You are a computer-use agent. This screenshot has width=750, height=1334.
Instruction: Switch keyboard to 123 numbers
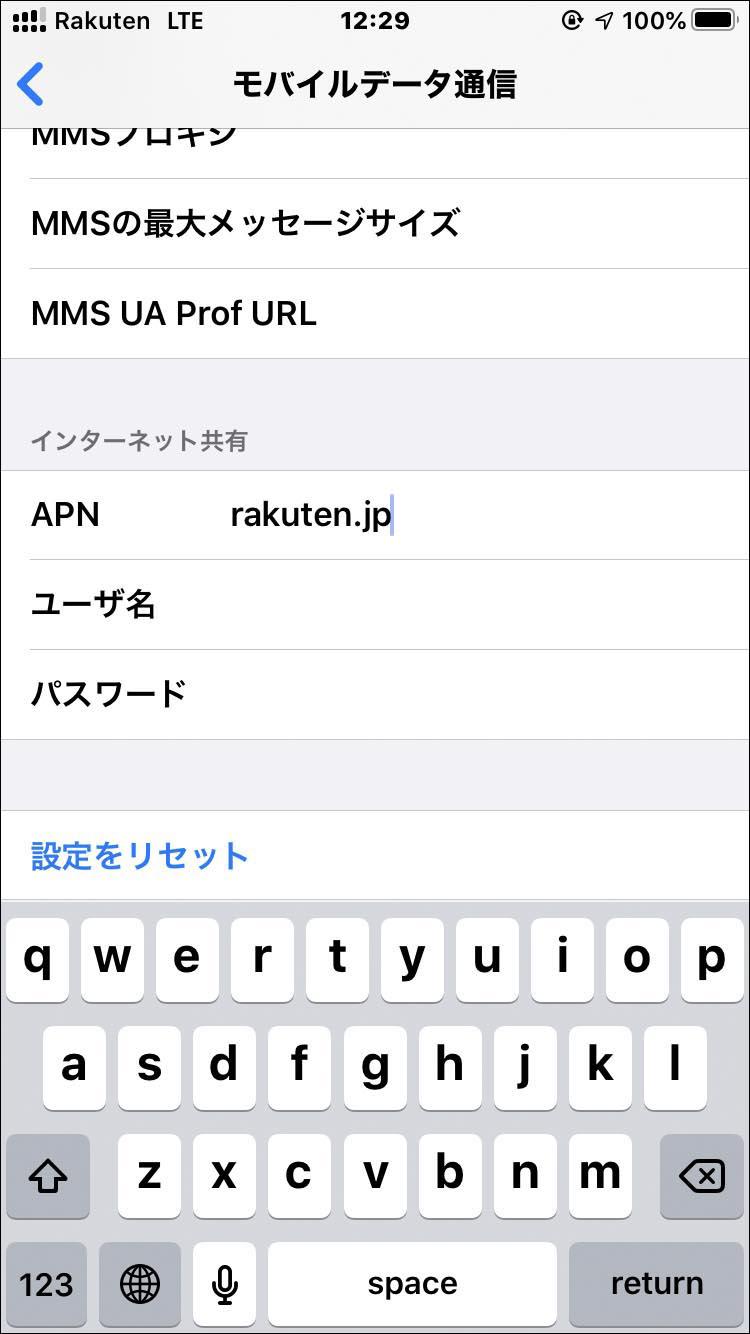[46, 1284]
